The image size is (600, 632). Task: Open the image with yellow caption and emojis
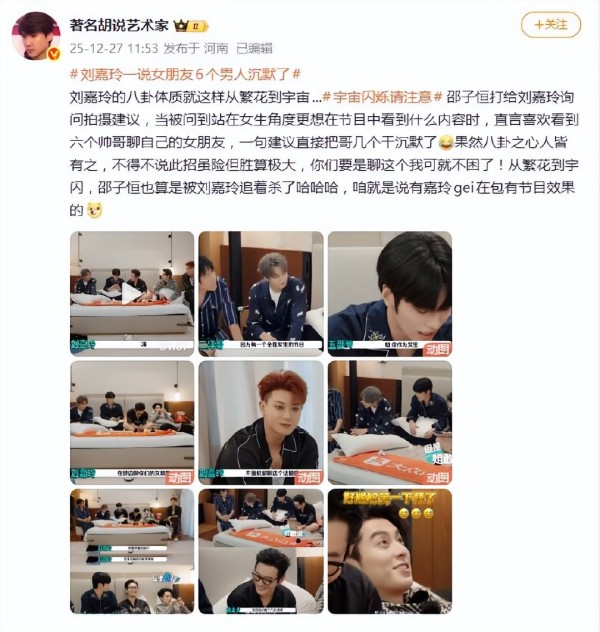click(390, 550)
